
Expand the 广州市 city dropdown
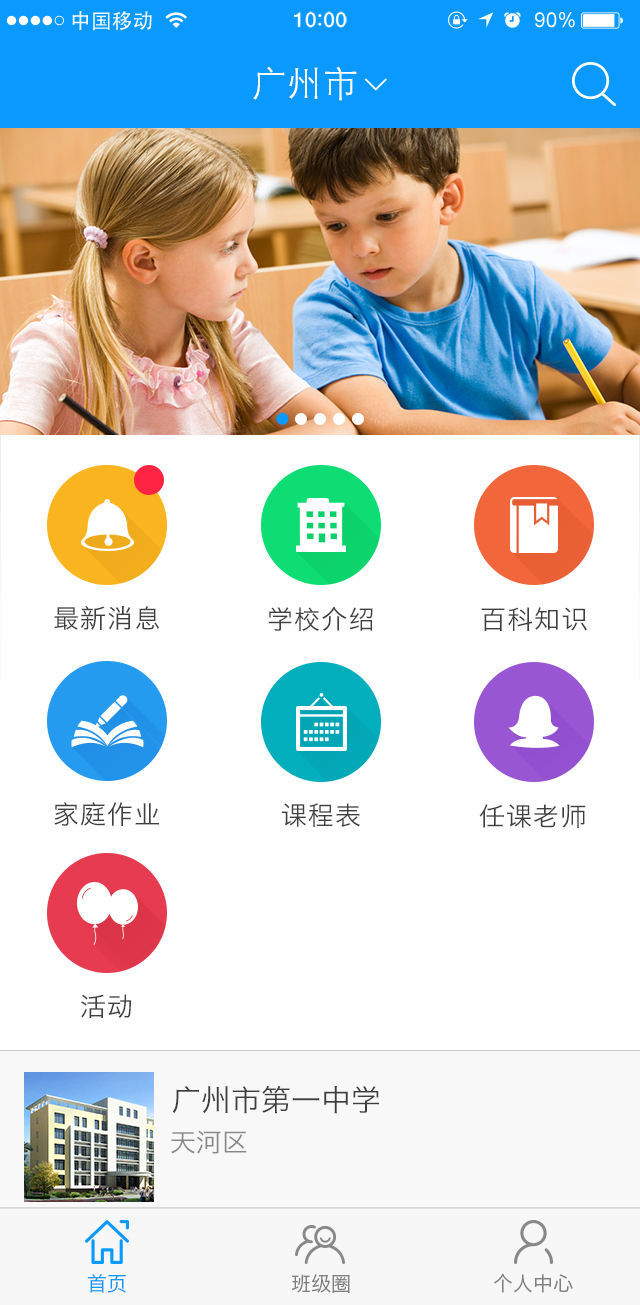[x=319, y=85]
